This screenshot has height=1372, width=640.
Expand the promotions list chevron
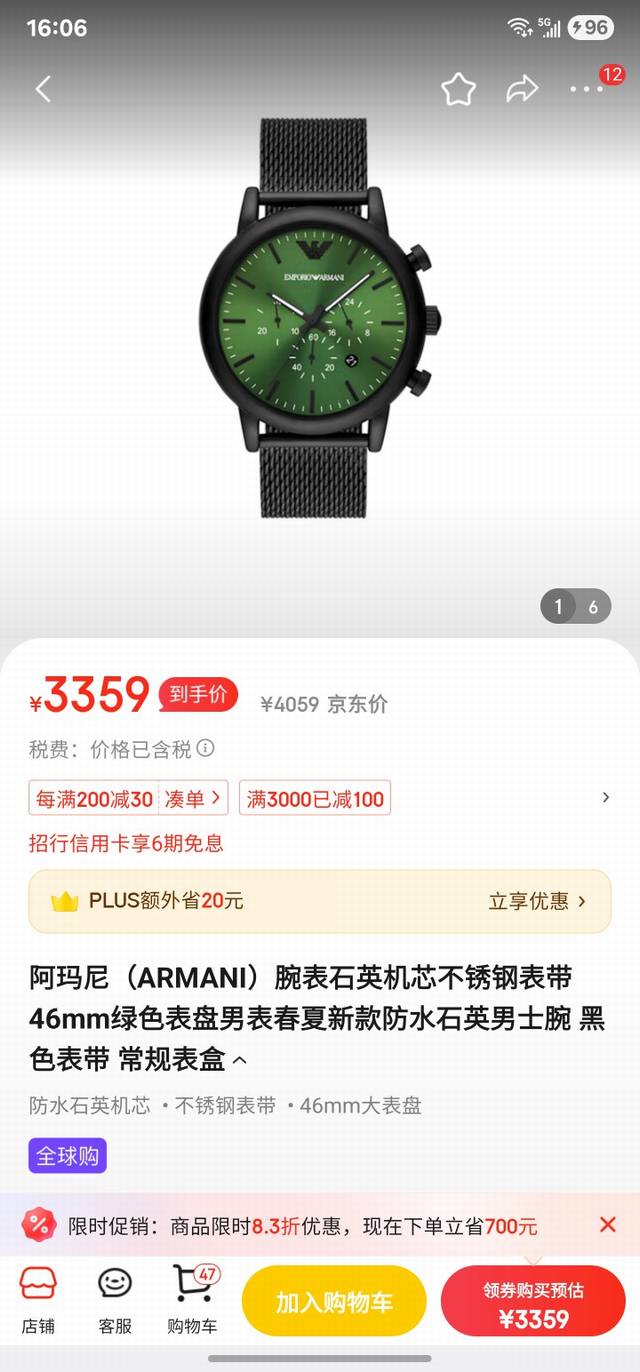tap(605, 798)
